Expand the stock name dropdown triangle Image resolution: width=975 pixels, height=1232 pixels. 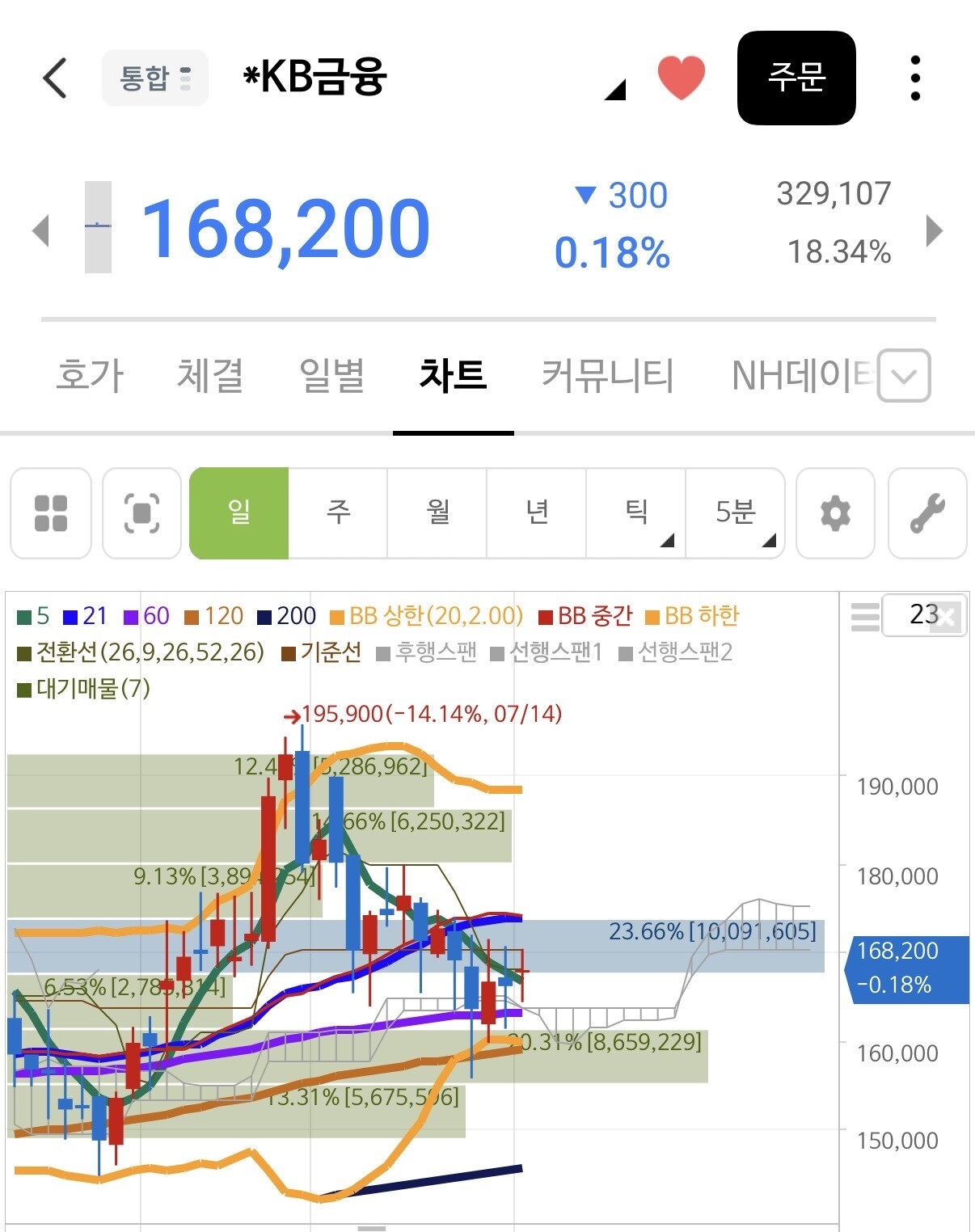click(x=616, y=89)
